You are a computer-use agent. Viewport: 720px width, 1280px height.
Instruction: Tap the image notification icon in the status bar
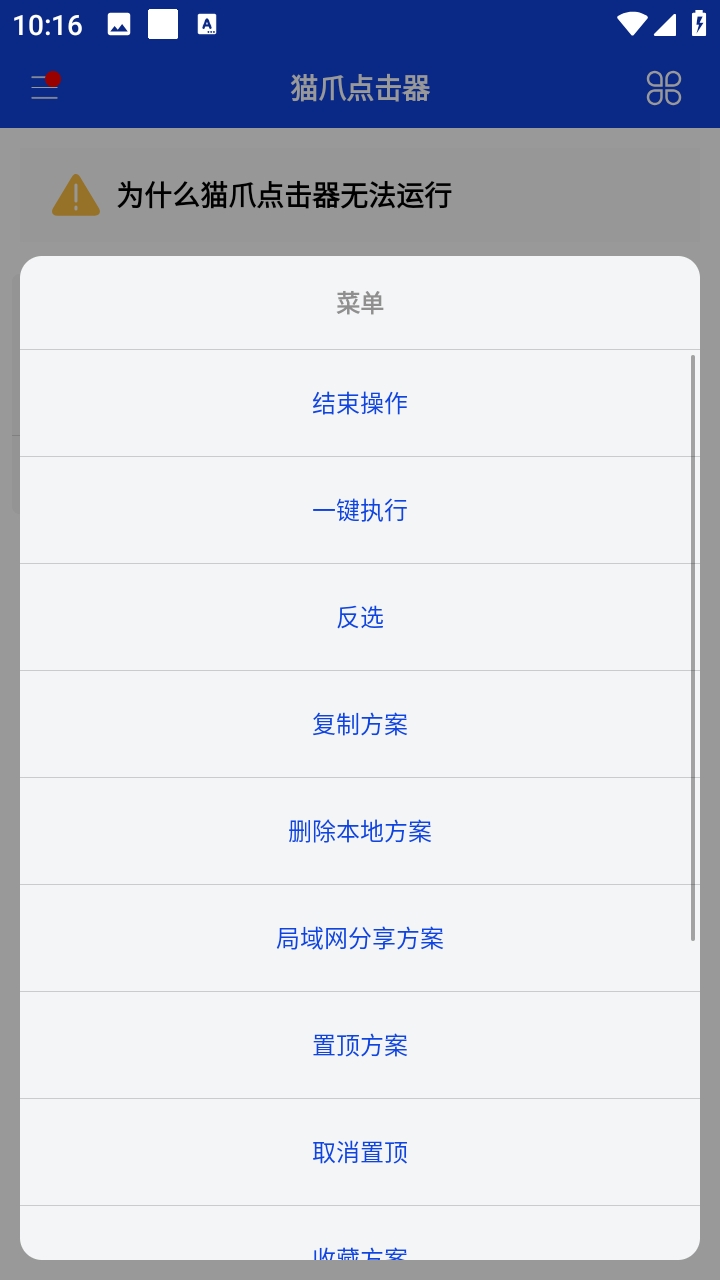click(120, 25)
